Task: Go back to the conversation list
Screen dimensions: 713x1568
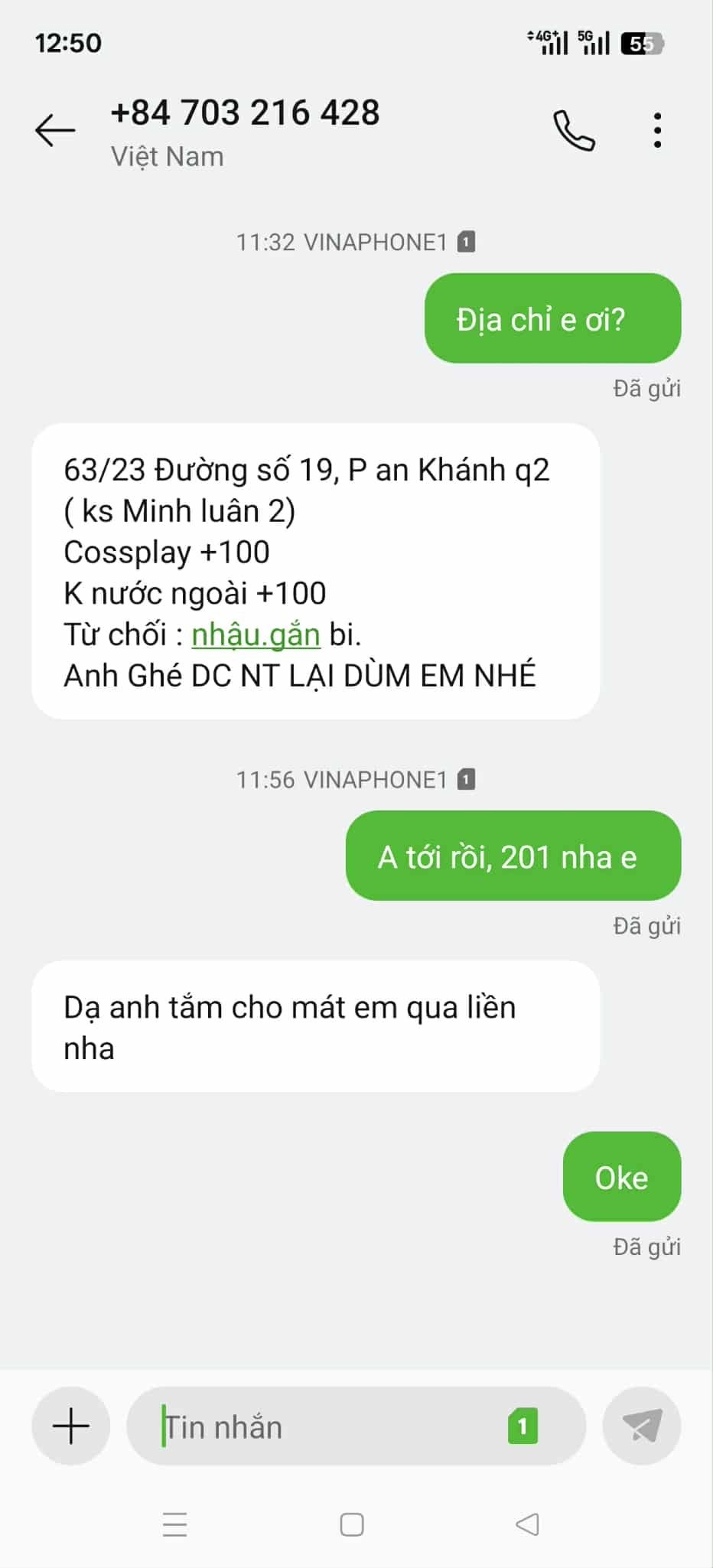Action: pos(55,130)
